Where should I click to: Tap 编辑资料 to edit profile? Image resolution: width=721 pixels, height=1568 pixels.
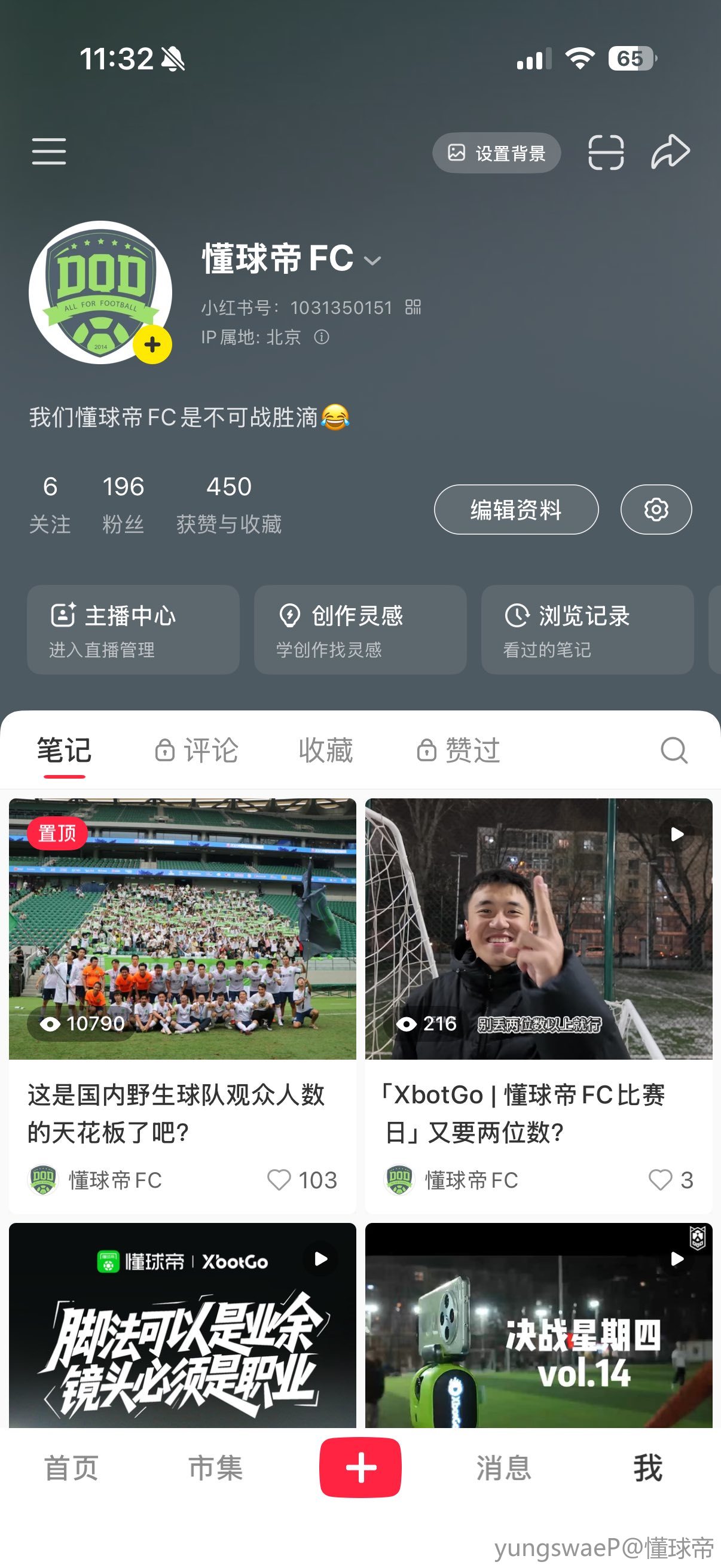(516, 510)
